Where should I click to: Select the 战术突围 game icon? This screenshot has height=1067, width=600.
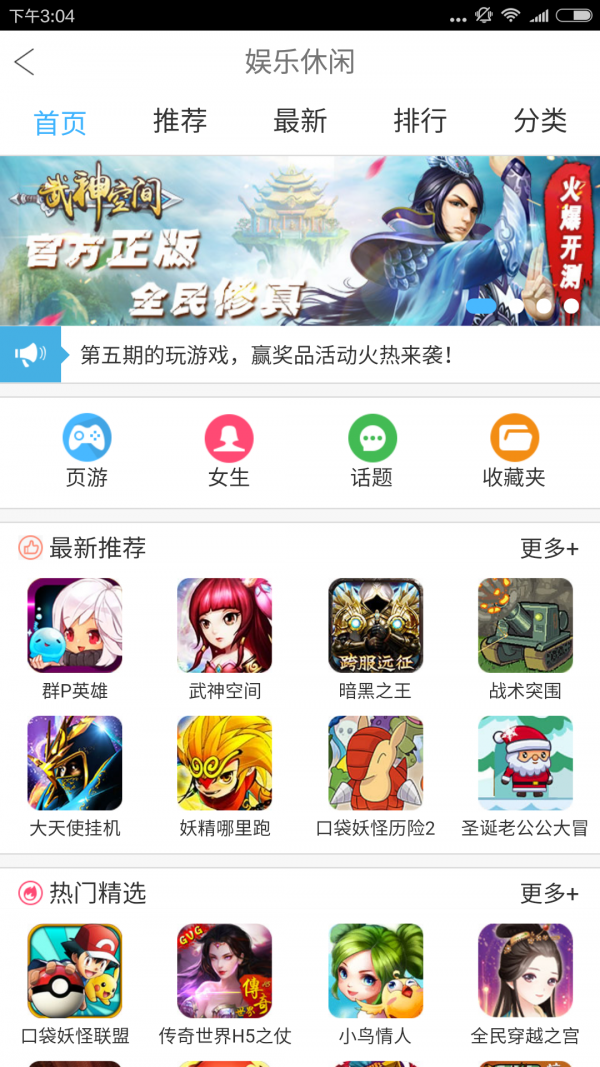pyautogui.click(x=525, y=625)
